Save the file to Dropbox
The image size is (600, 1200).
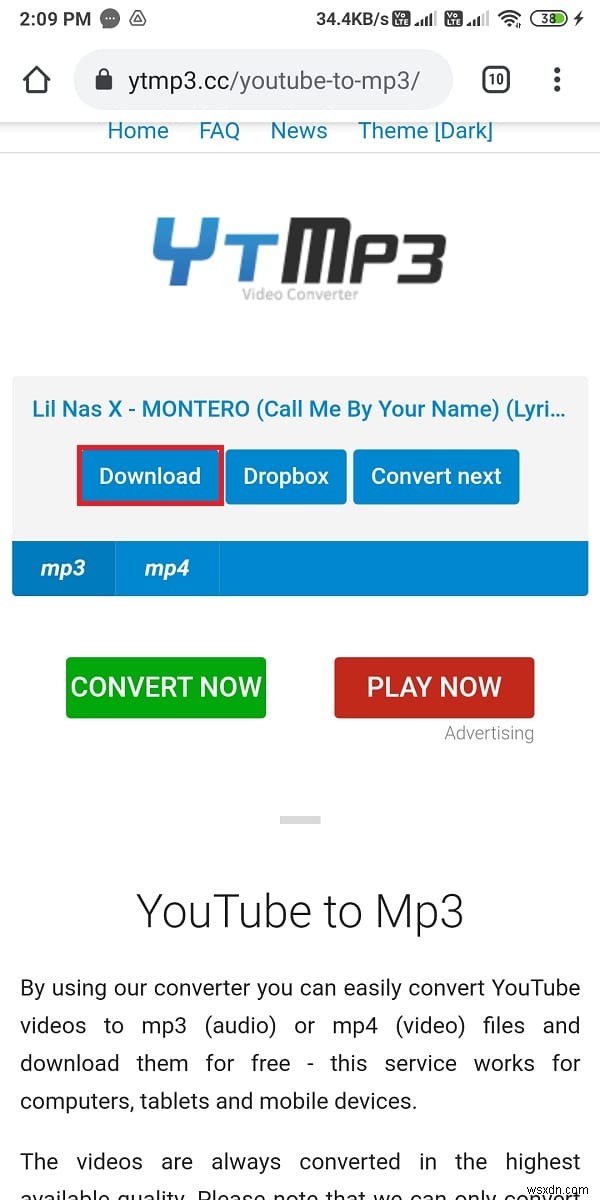(x=286, y=476)
